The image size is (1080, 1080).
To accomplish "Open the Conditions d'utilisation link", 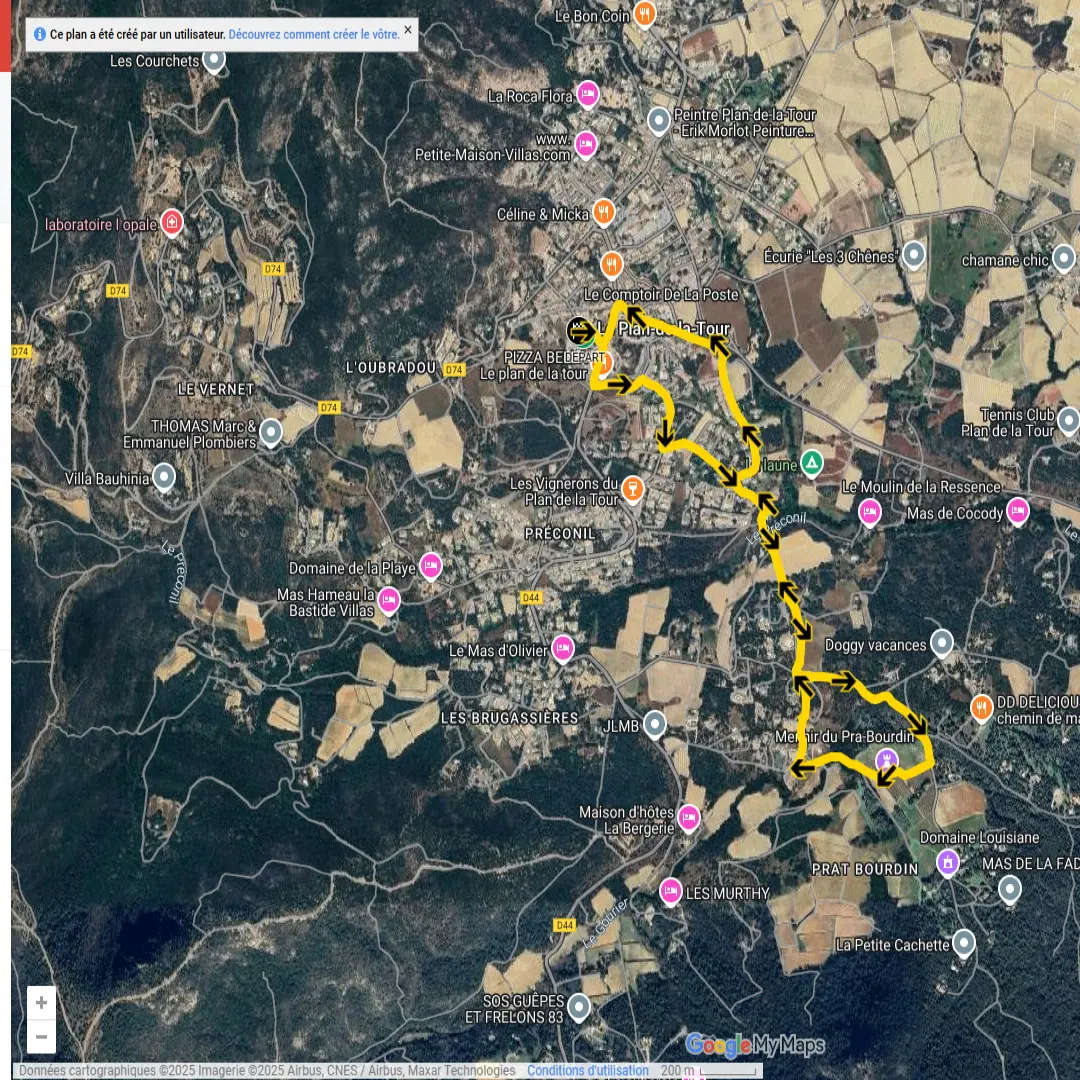I will point(588,1071).
